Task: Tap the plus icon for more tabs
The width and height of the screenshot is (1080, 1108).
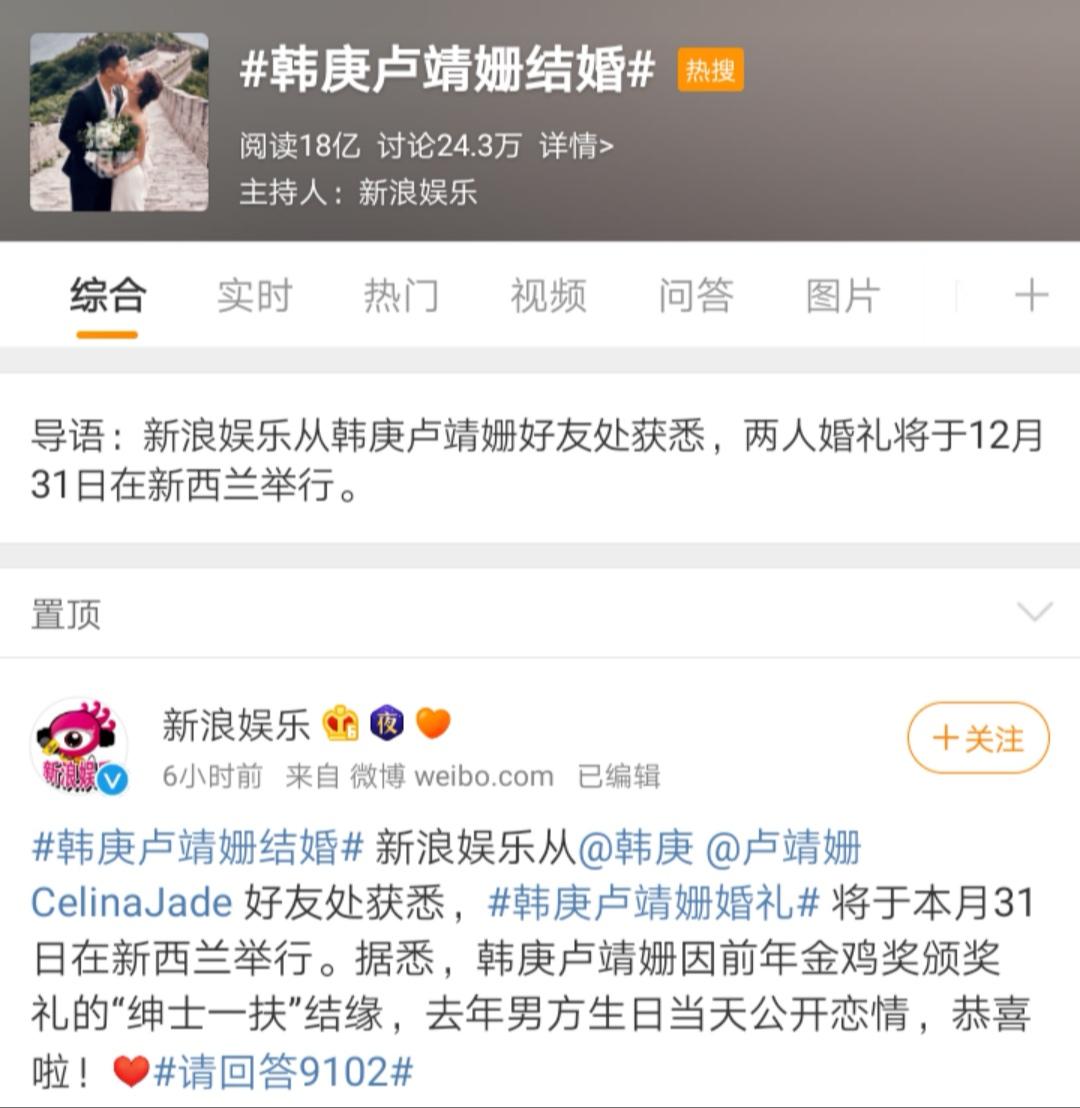Action: 1031,296
